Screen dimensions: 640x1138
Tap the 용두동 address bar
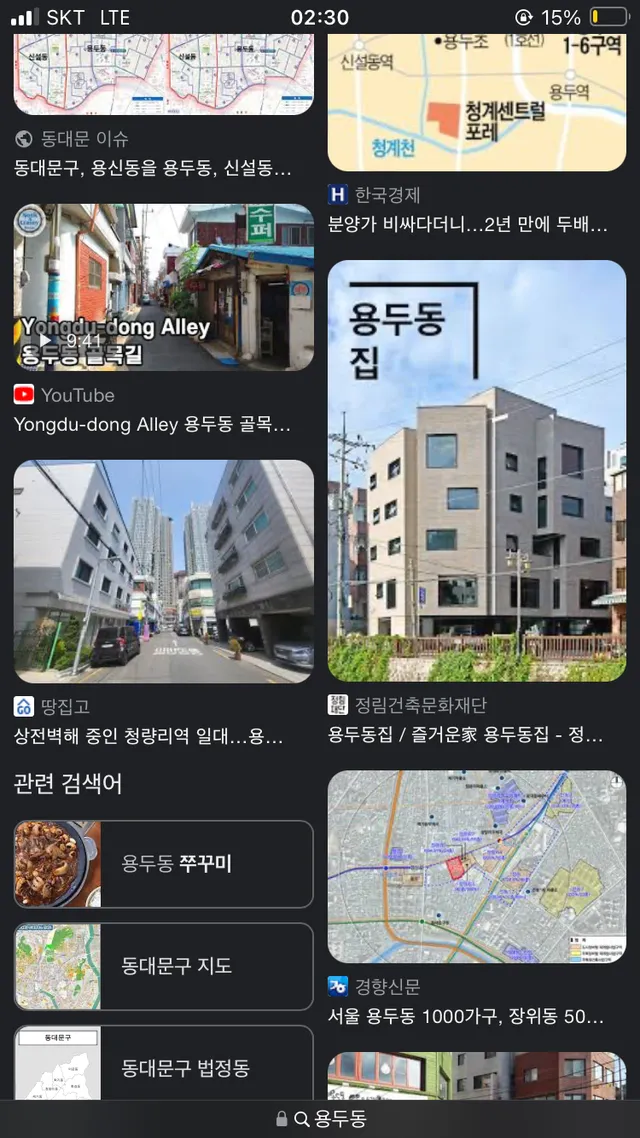320,1119
